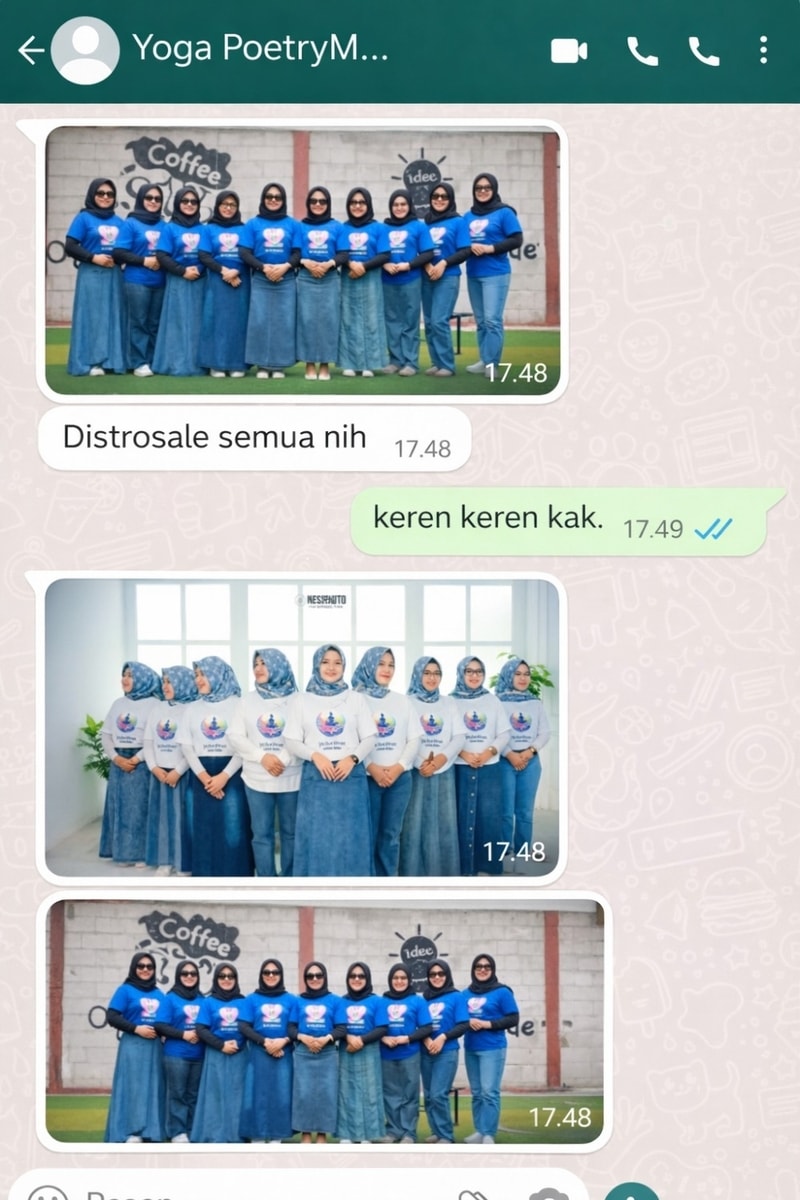Image resolution: width=800 pixels, height=1200 pixels.
Task: Start a video call
Action: coord(569,51)
